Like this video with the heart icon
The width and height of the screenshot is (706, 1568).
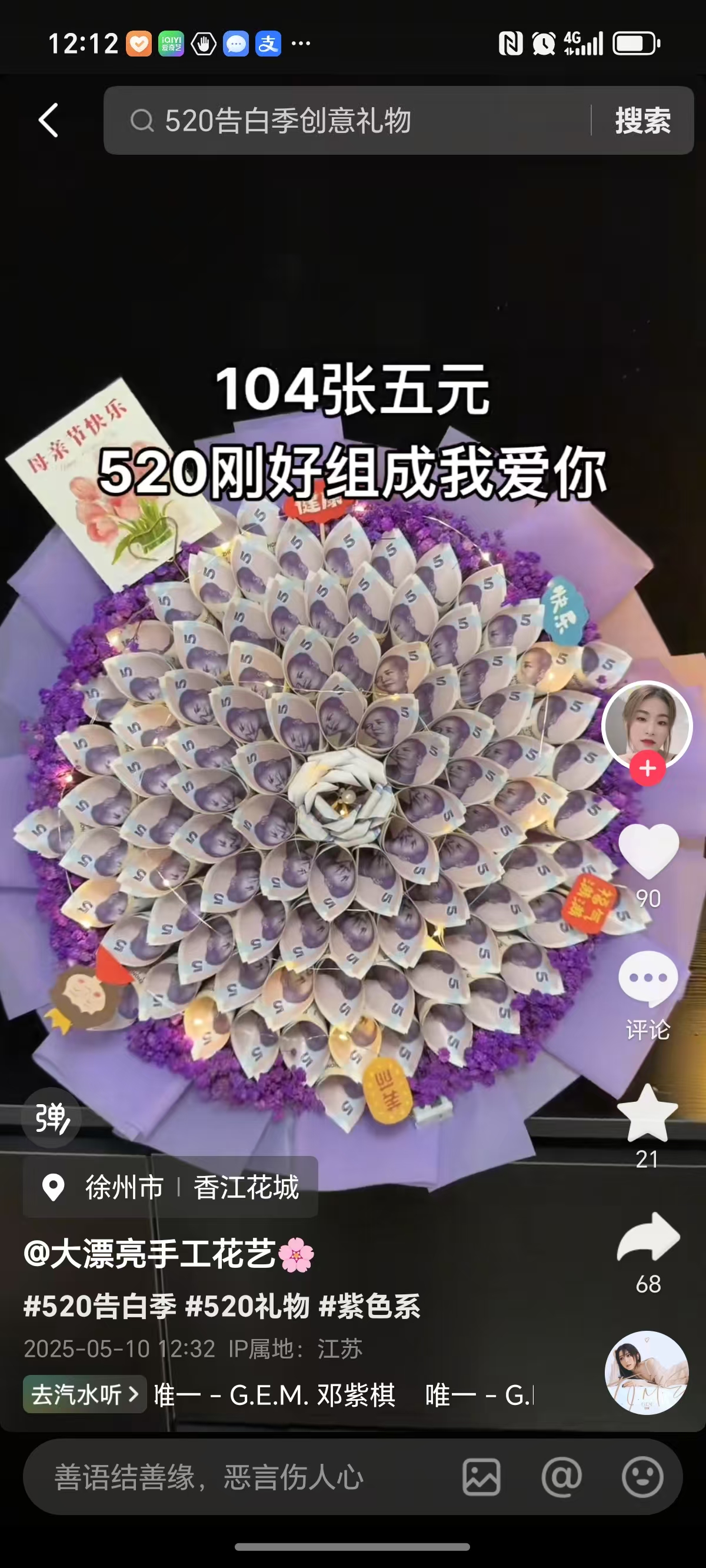pyautogui.click(x=648, y=852)
